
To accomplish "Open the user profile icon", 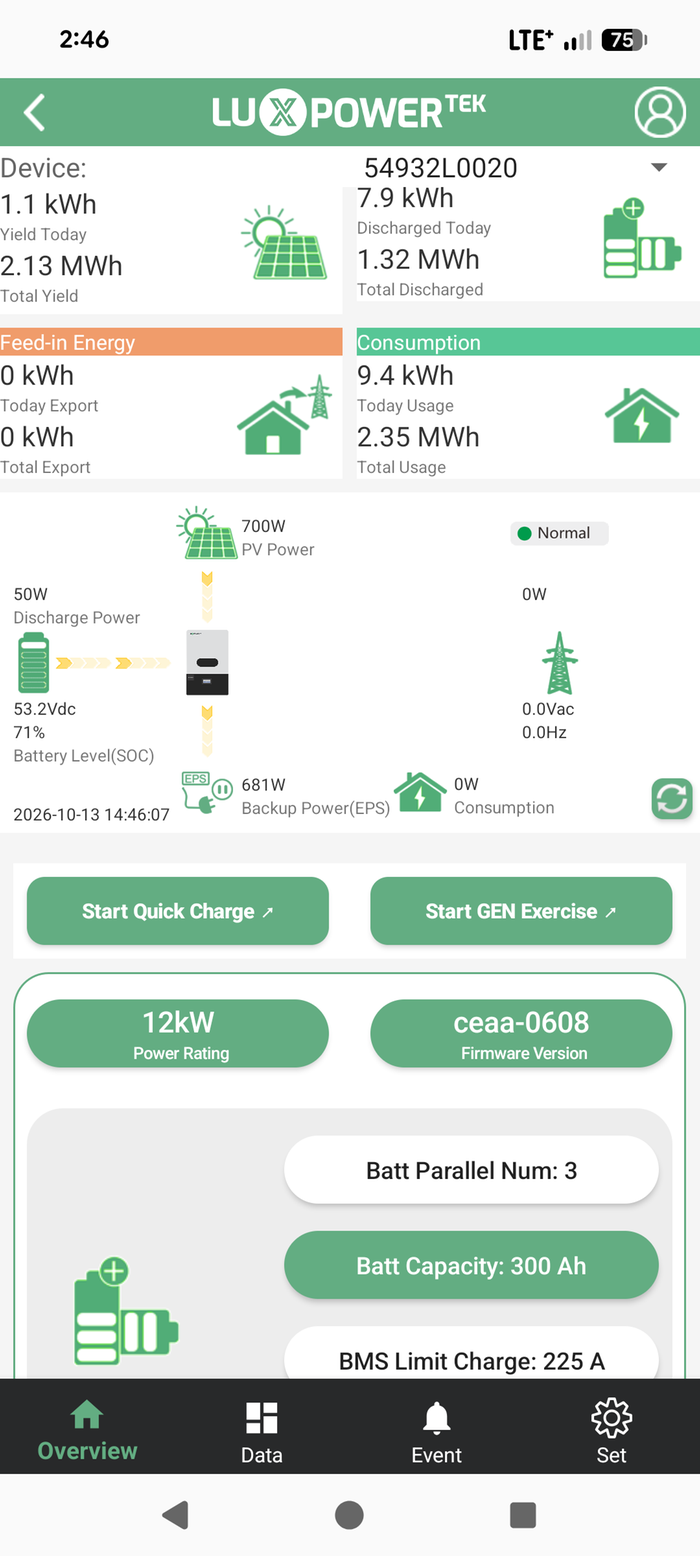I will coord(660,112).
